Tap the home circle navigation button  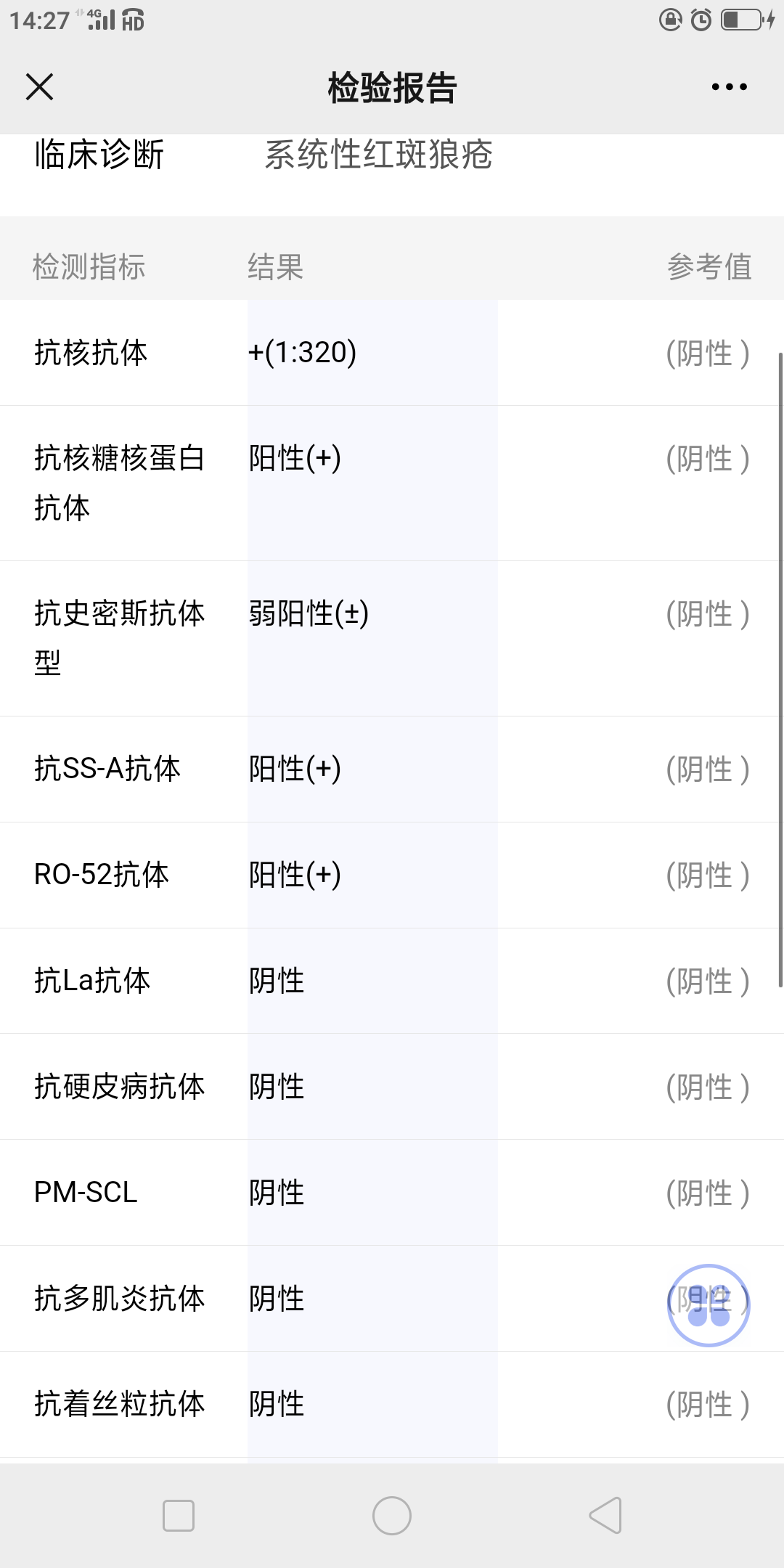click(391, 1515)
